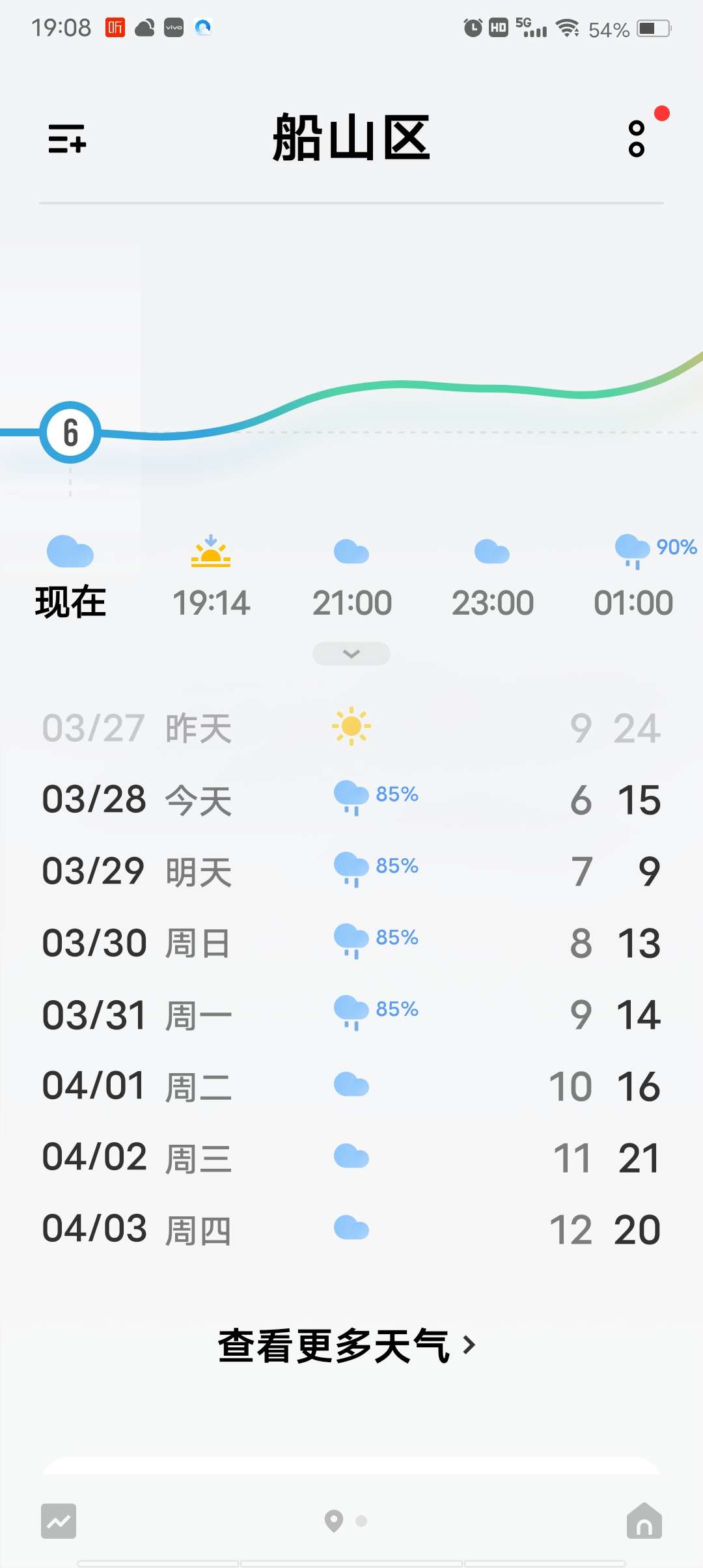The width and height of the screenshot is (703, 1568).
Task: Expand the hourly forecast chevron
Action: point(351,654)
